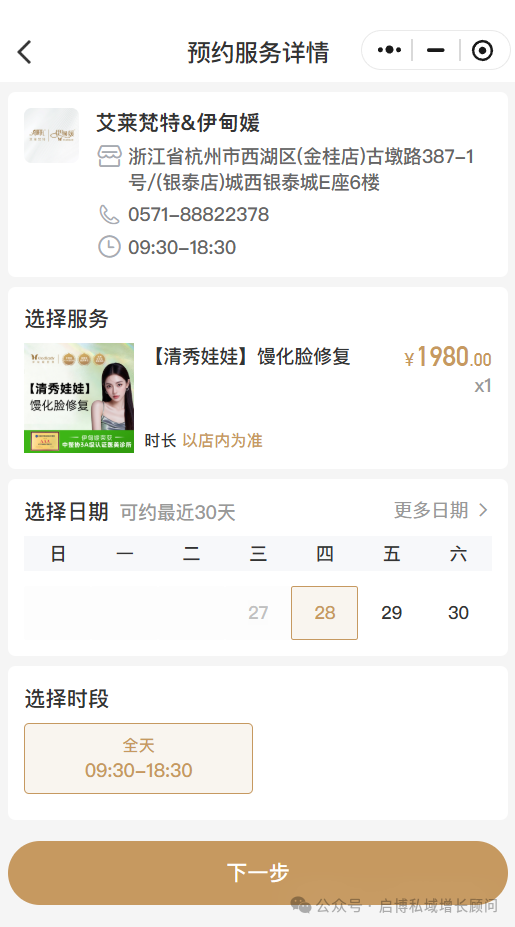
Task: Call the store at 0571-88822378
Action: [198, 214]
